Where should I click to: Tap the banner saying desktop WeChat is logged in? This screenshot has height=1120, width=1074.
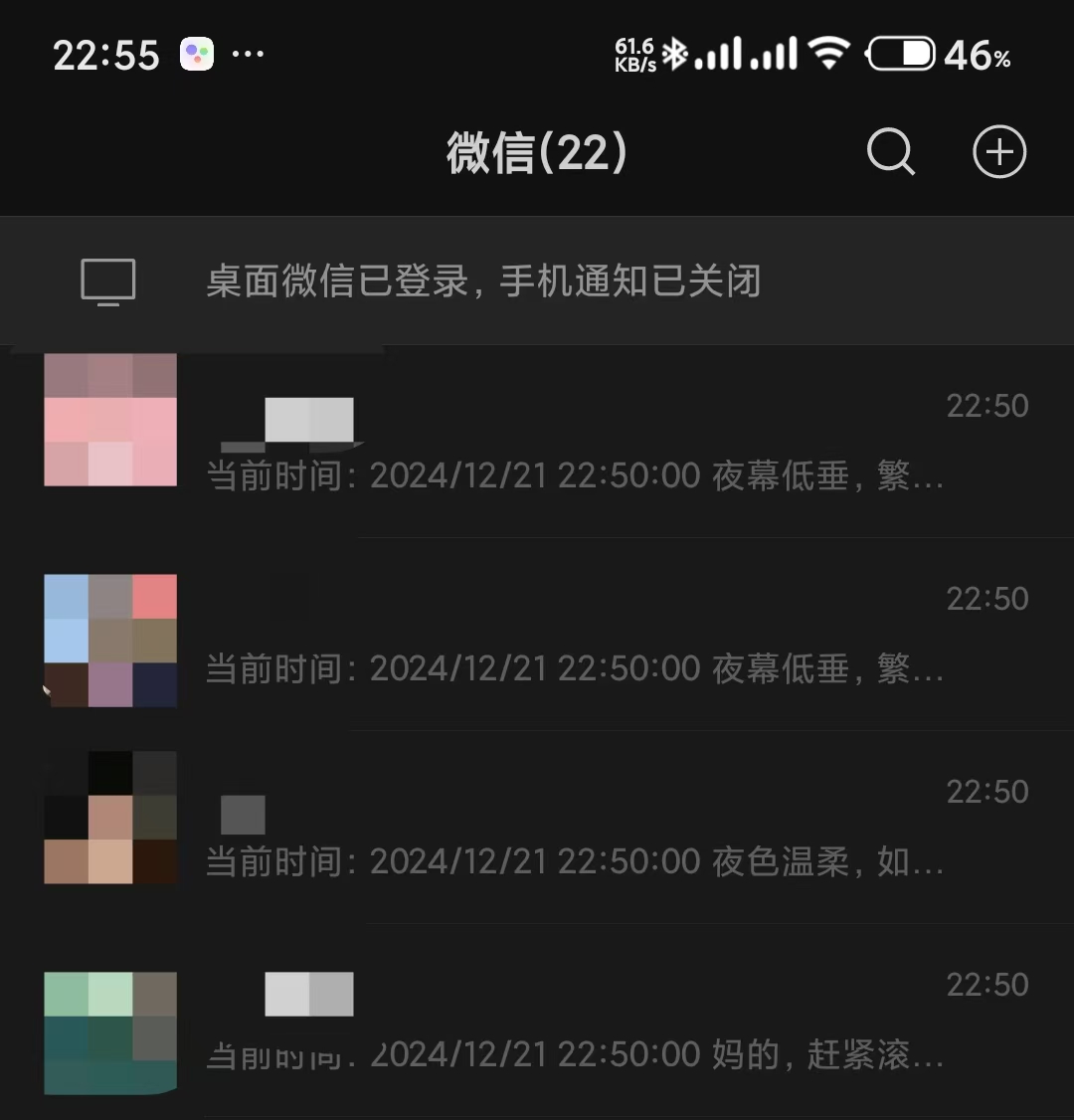(484, 282)
